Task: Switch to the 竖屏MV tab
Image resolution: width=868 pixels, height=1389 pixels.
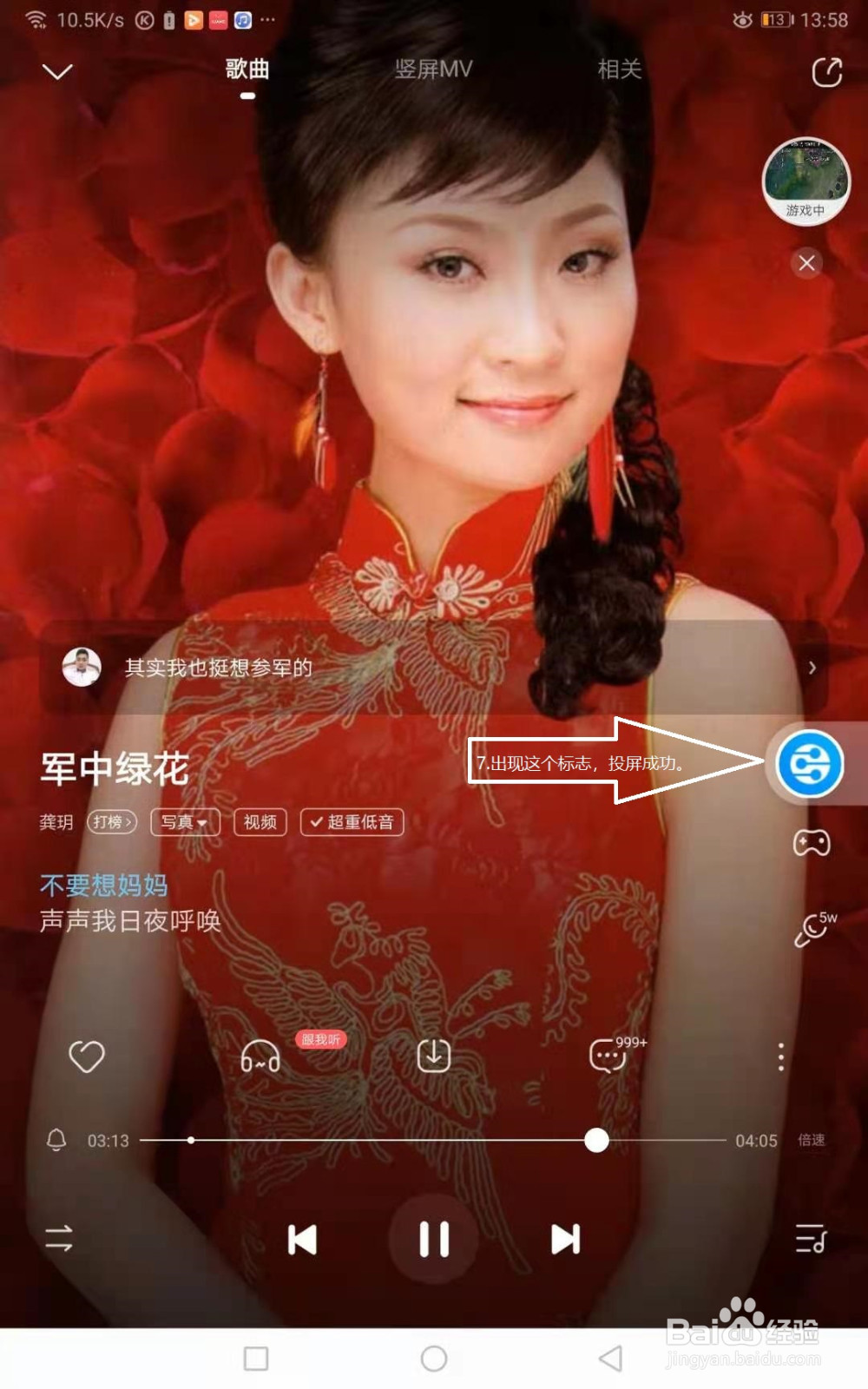Action: point(432,70)
